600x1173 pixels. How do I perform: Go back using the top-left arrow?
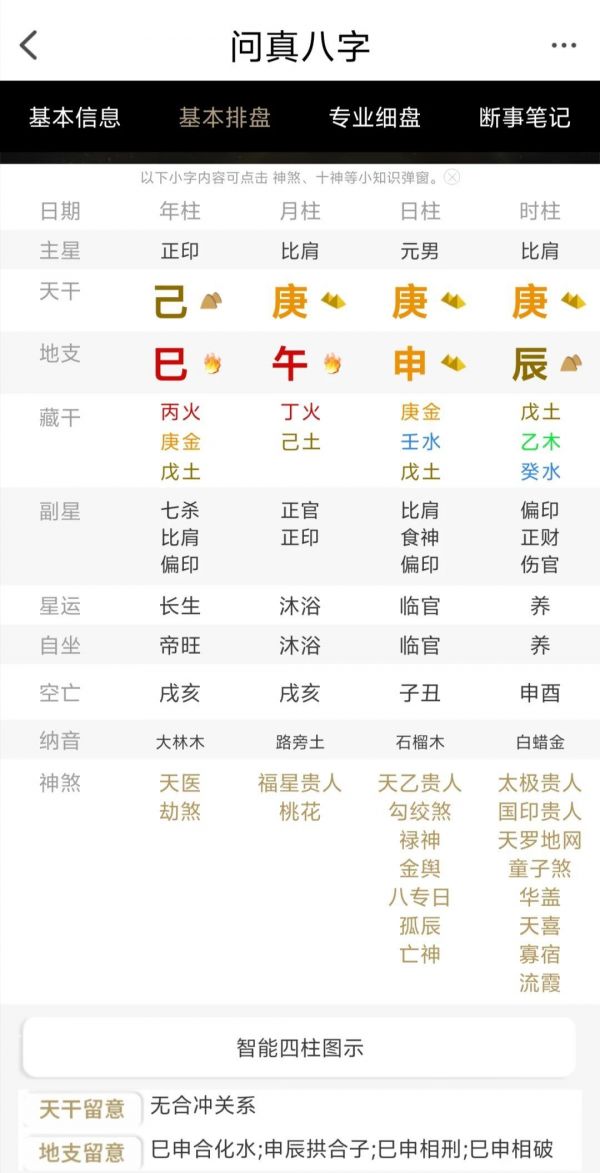[29, 45]
